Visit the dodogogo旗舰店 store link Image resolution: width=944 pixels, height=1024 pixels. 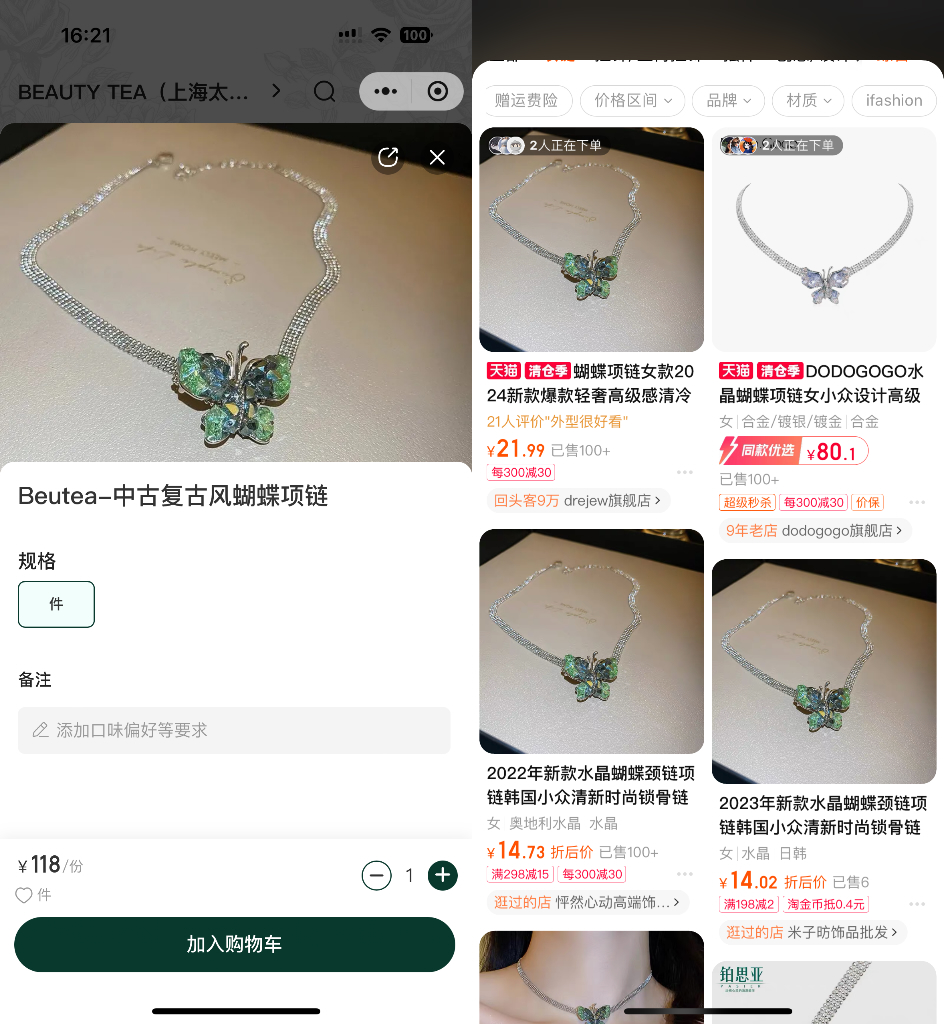pyautogui.click(x=814, y=530)
